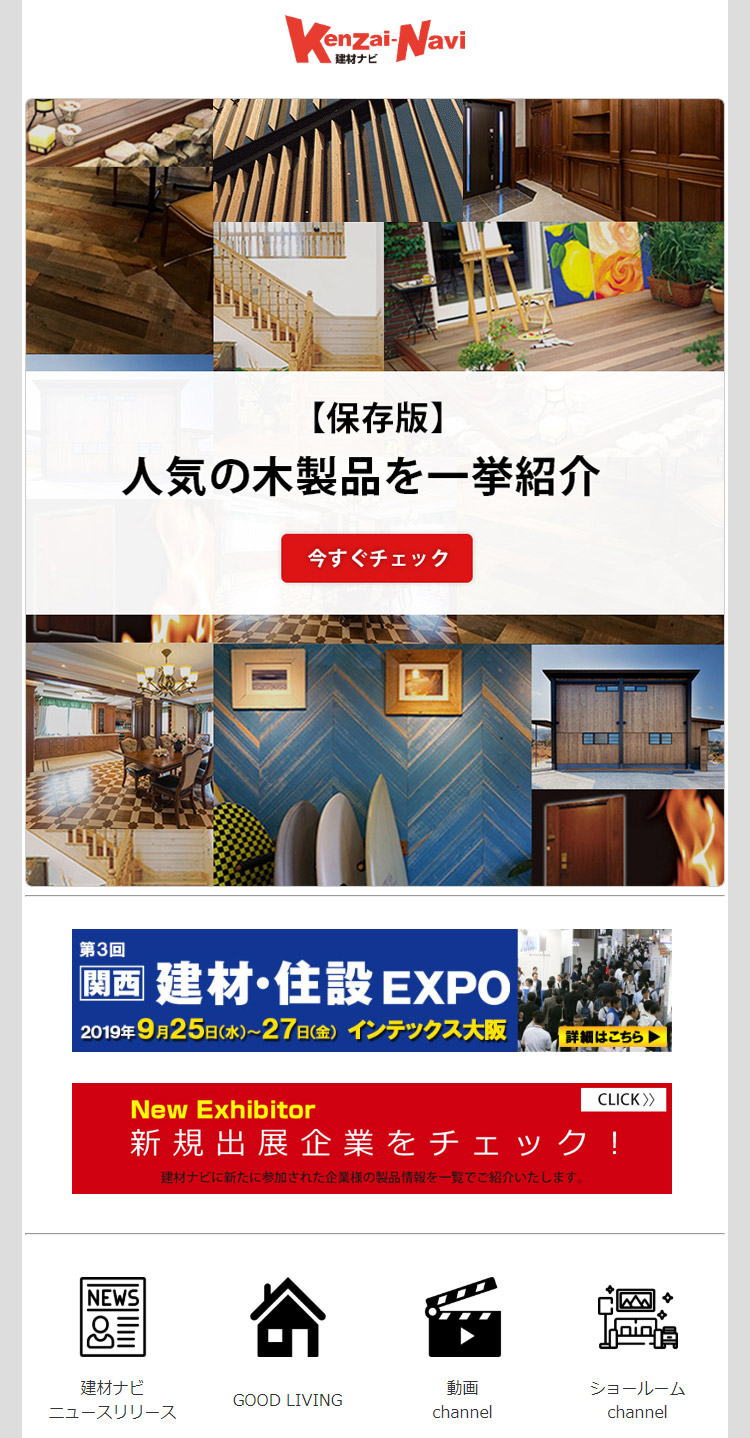Open 動画 channel
Screen dimensions: 750x1438
(462, 1346)
